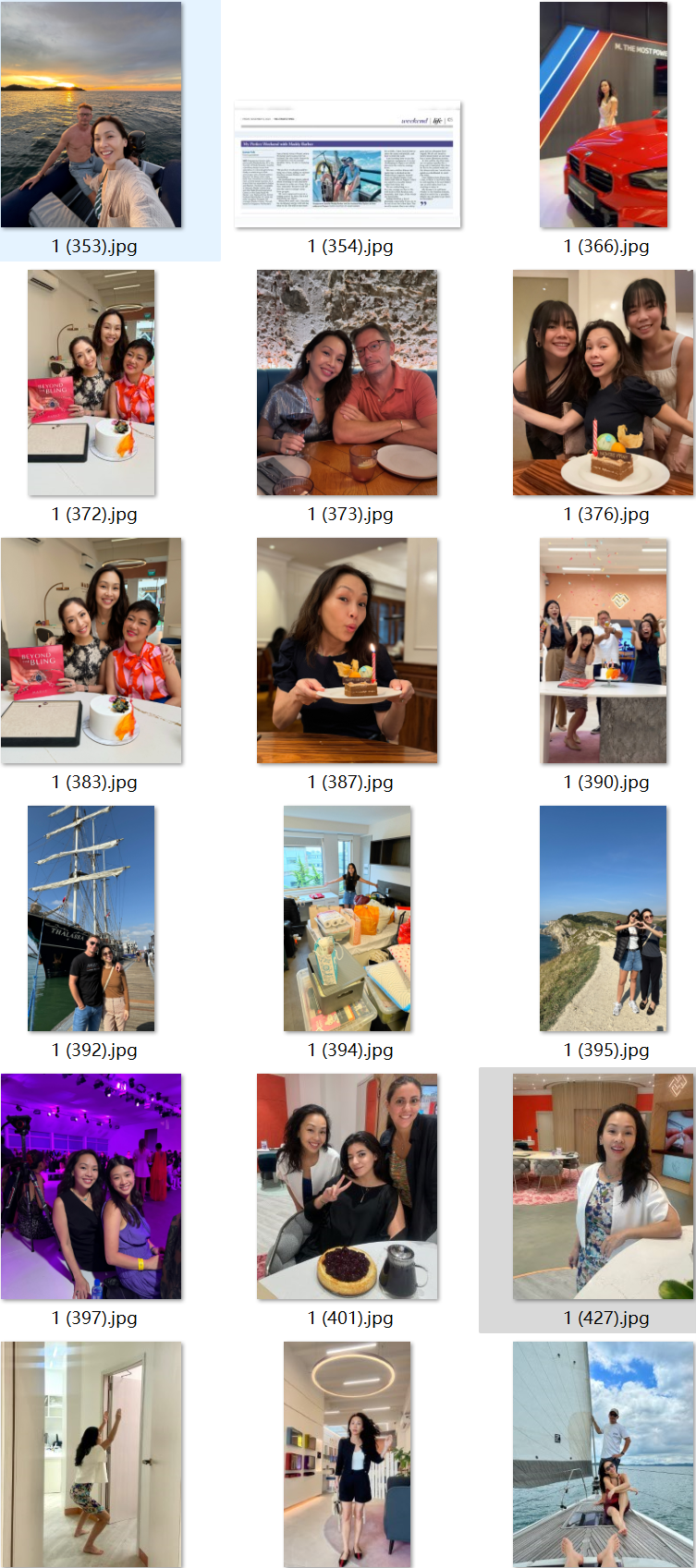Select the file 1 (394).jpg
Screen dimensions: 696x1568
tap(348, 918)
